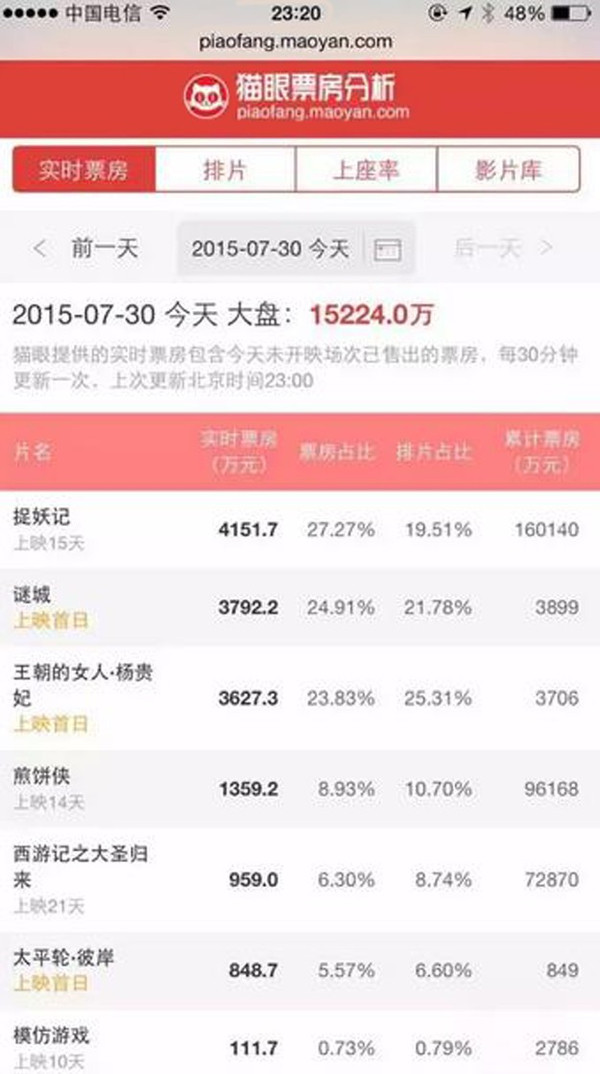View 王朝的女人·杨贵妃 box office
This screenshot has width=600, height=1074.
[300, 698]
